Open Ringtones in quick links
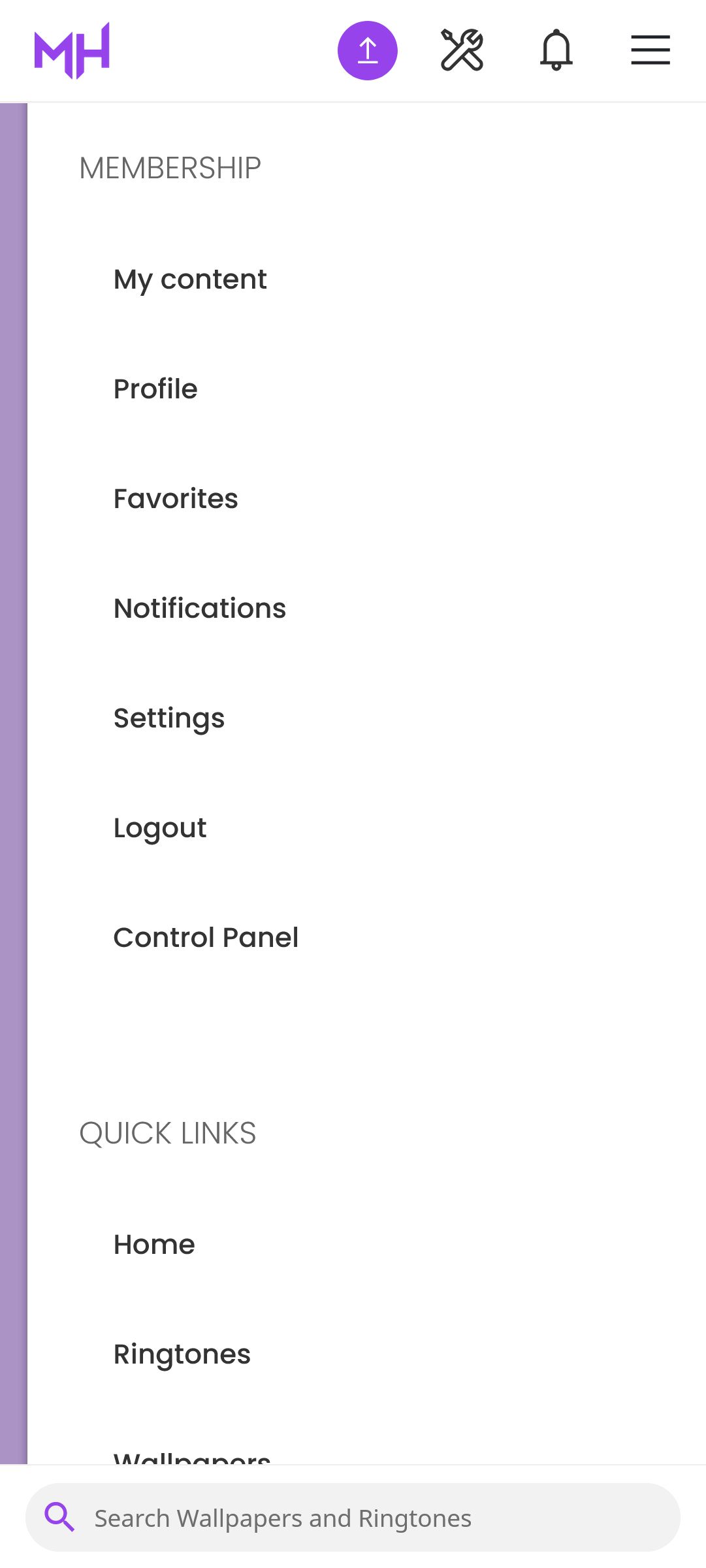 (182, 1354)
